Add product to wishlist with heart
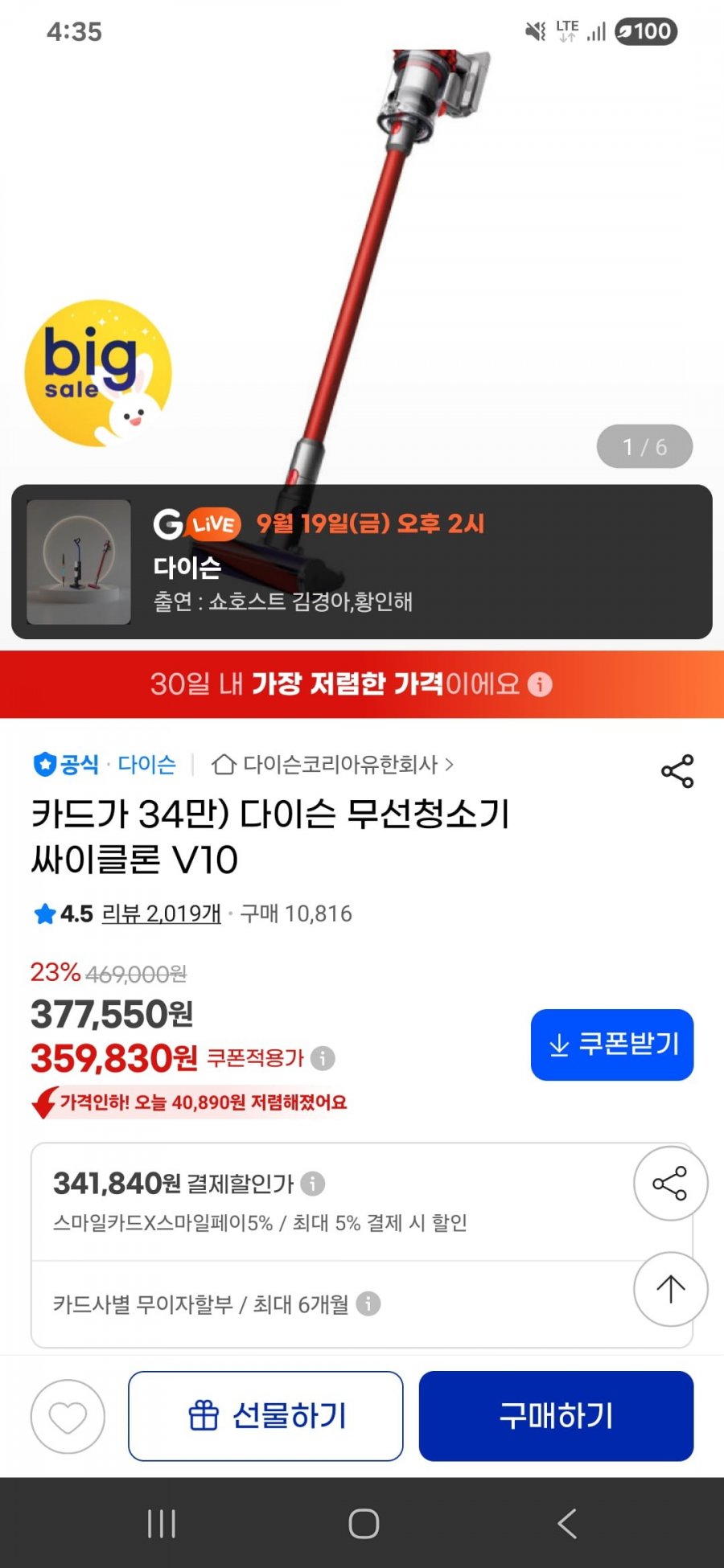 (x=68, y=1417)
